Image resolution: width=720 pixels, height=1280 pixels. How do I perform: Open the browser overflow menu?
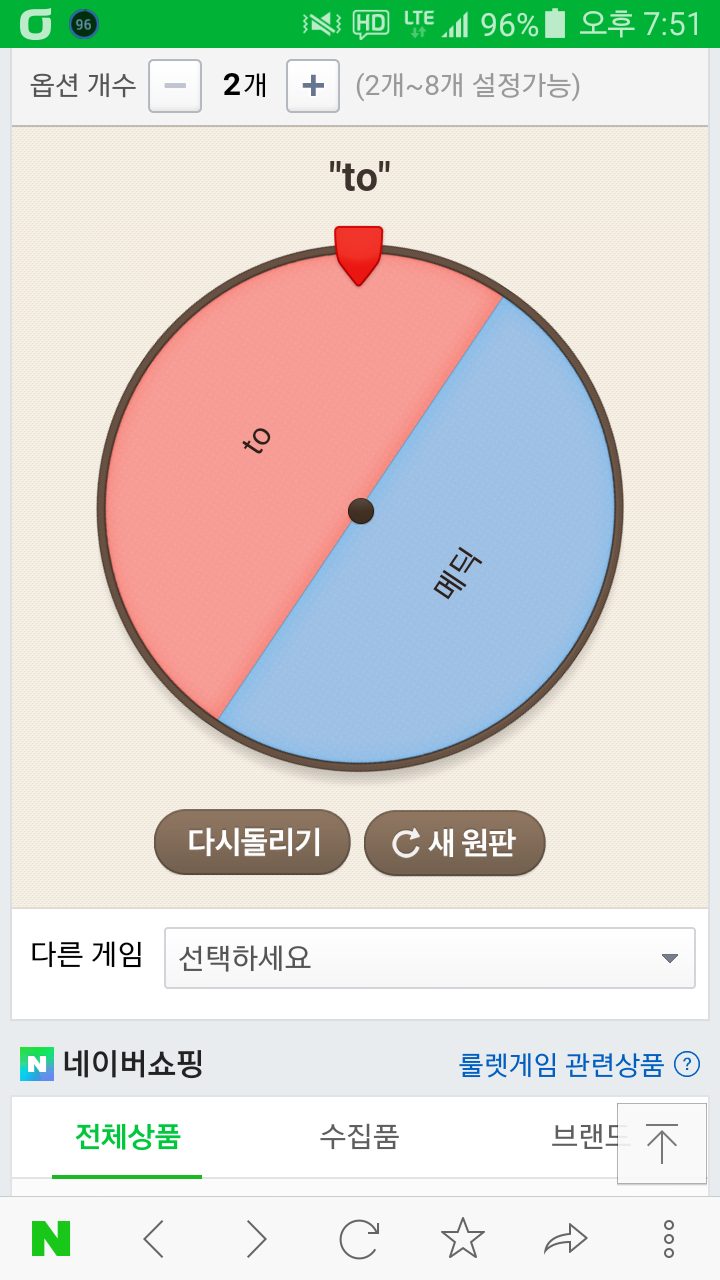(x=668, y=1239)
